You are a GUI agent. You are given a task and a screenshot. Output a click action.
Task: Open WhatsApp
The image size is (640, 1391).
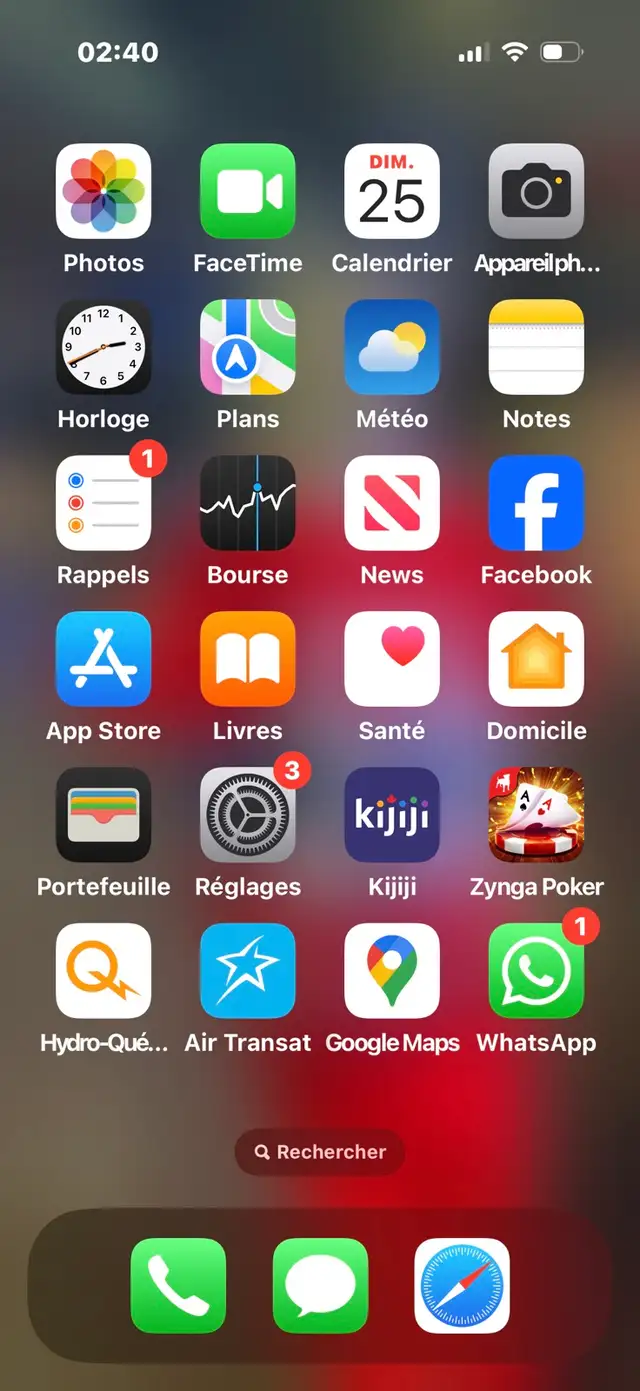click(536, 971)
